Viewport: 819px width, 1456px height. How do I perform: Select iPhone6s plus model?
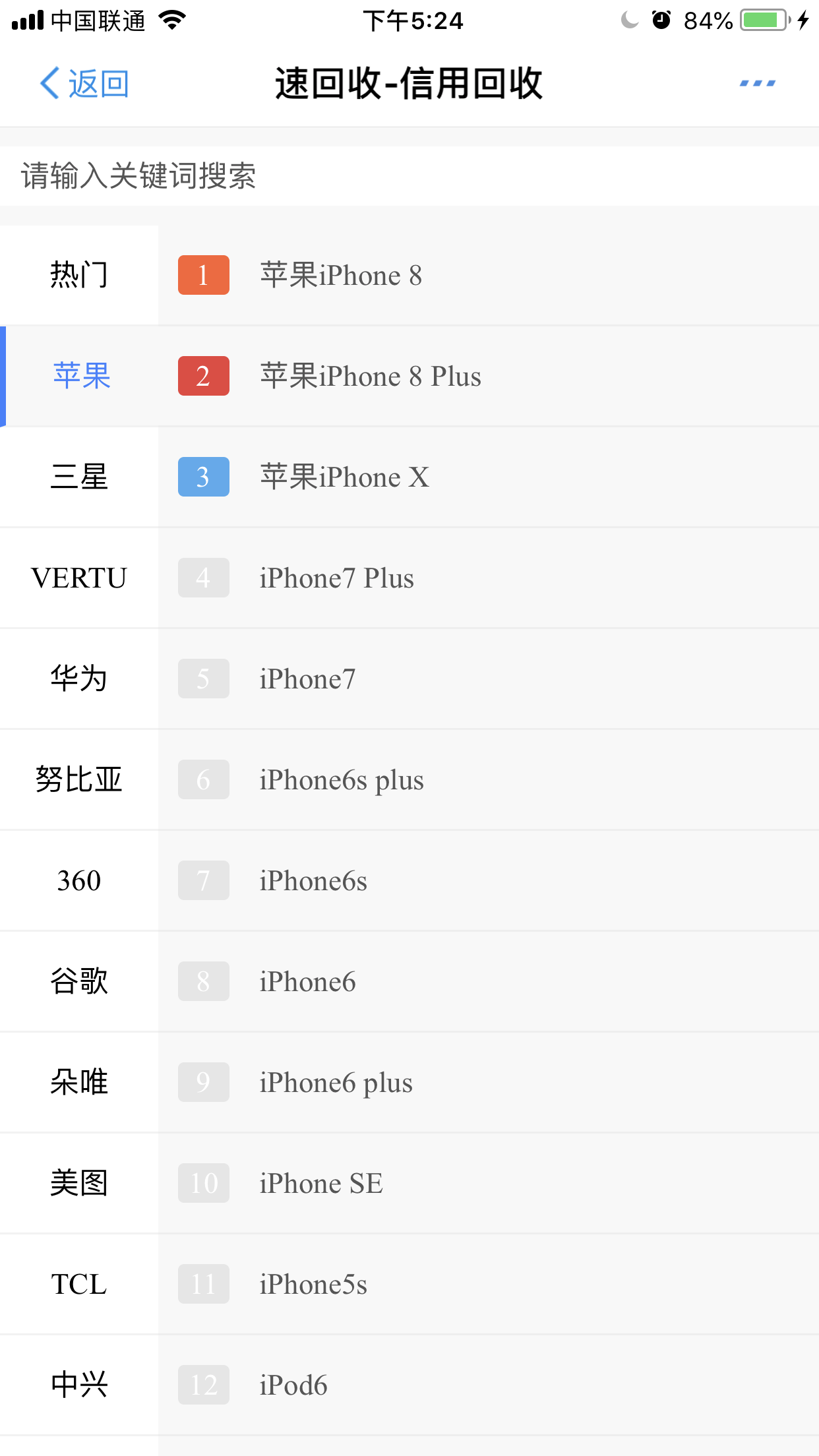tap(489, 779)
